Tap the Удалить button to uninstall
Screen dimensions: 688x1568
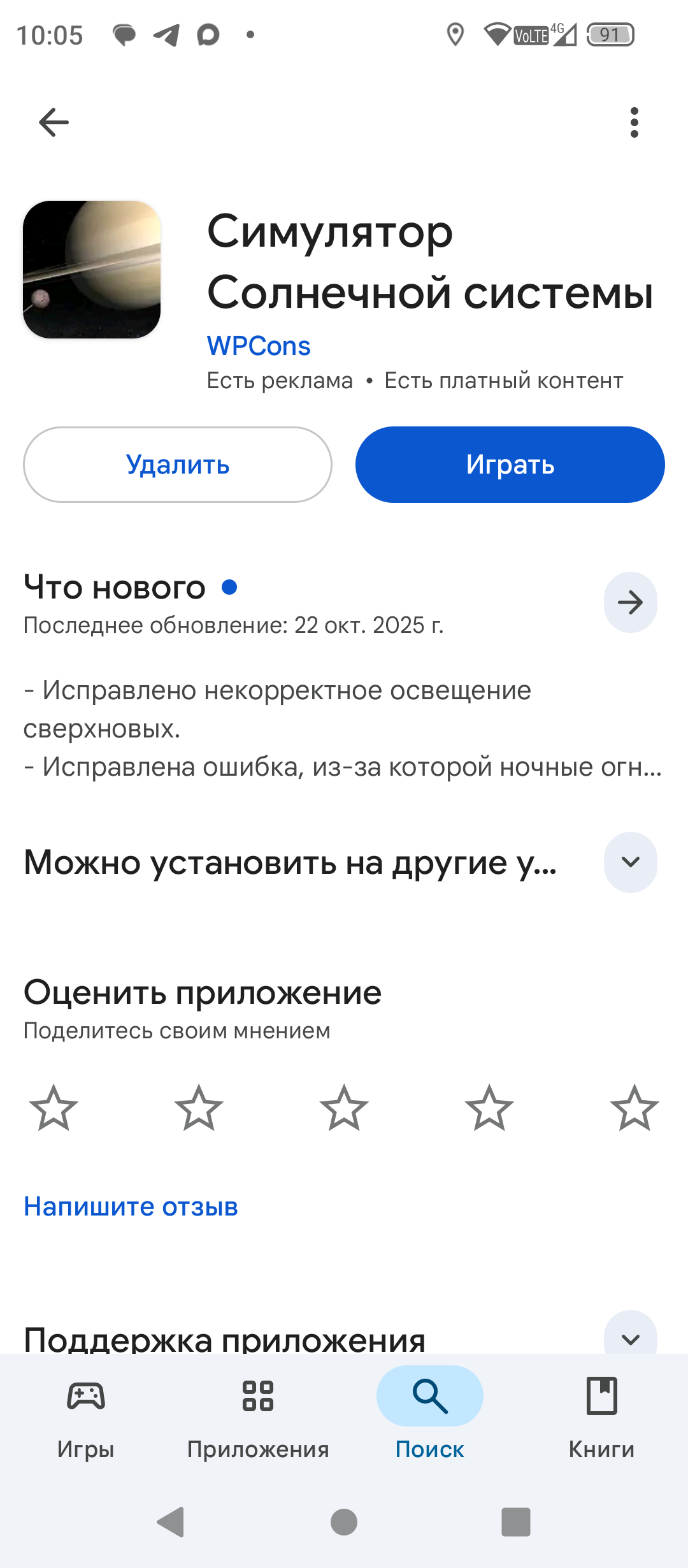[x=178, y=465]
